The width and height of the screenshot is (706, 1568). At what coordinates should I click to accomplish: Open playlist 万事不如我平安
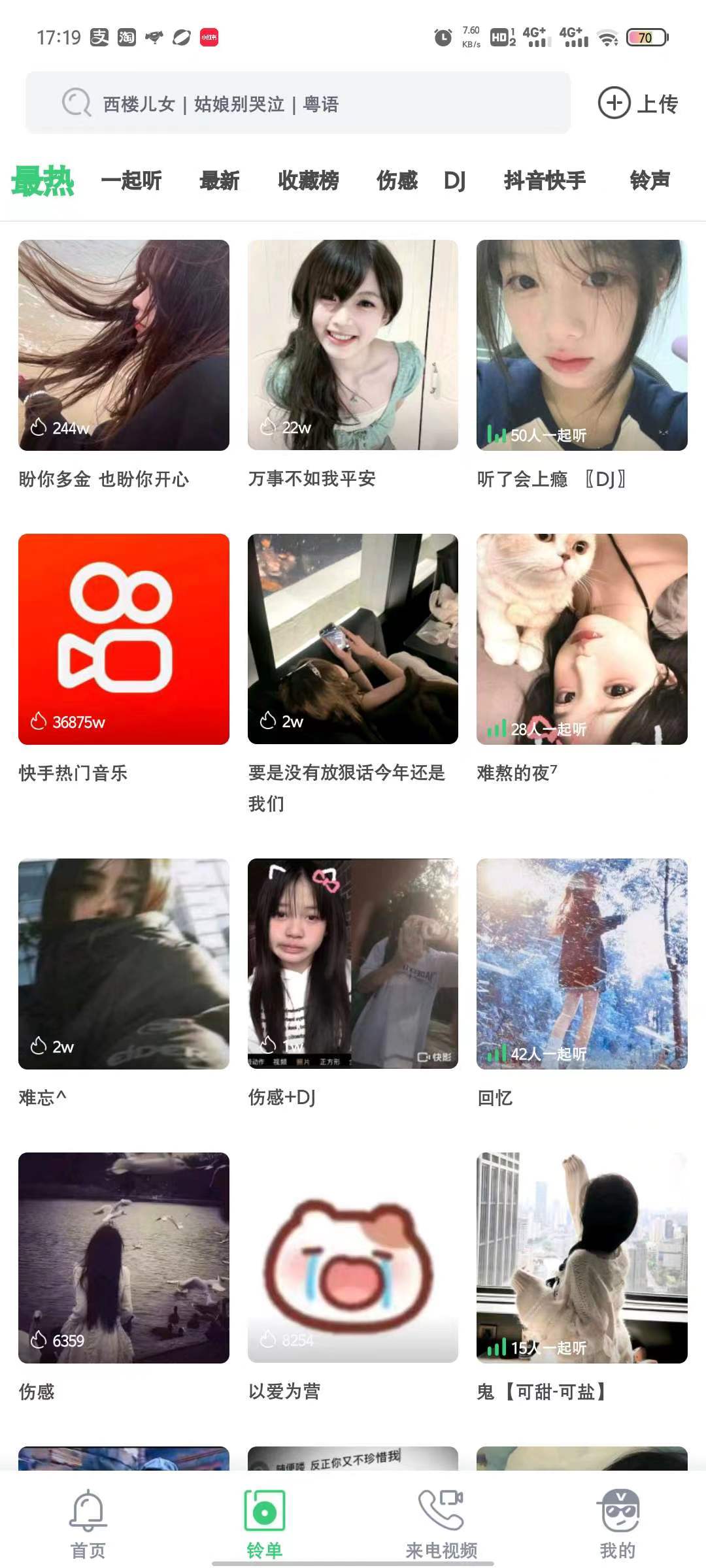point(352,345)
